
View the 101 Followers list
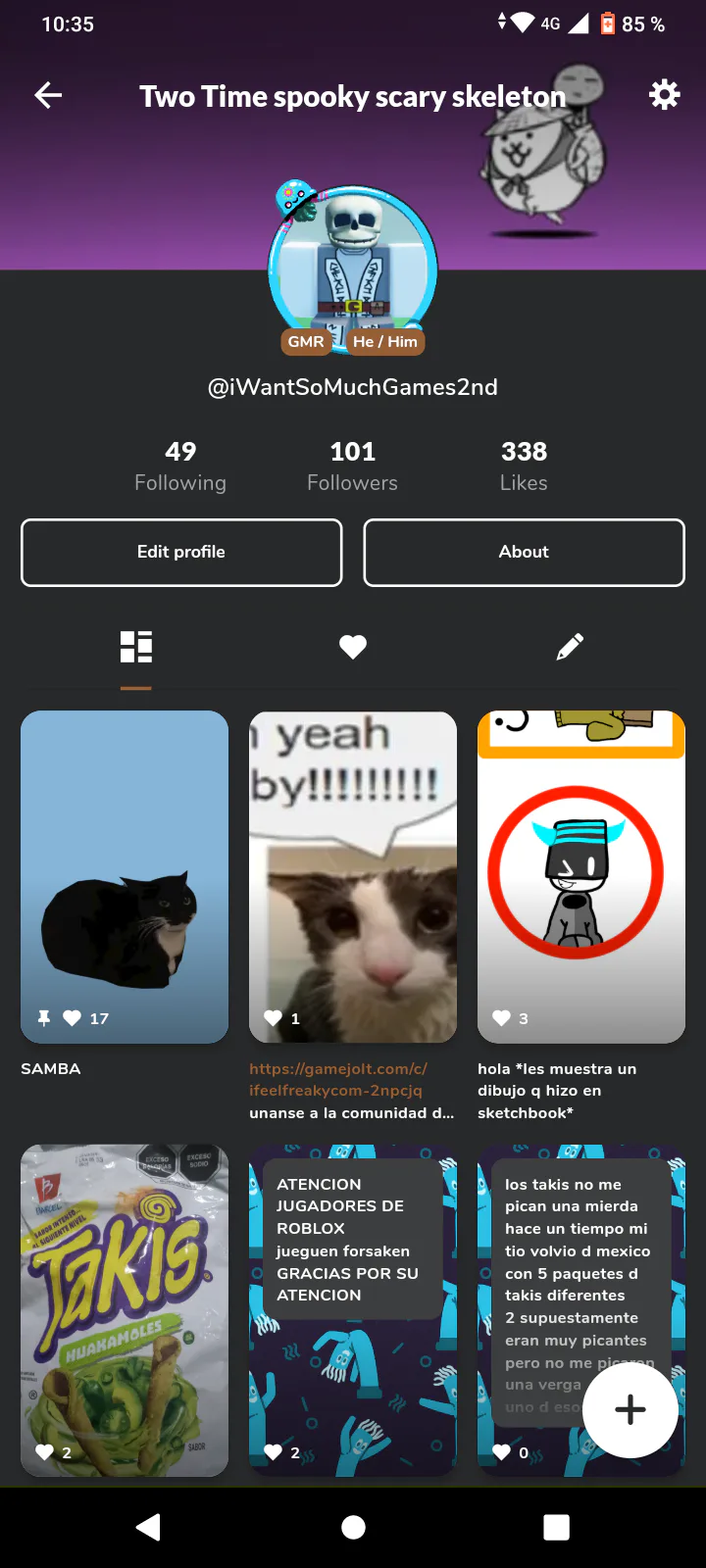352,465
